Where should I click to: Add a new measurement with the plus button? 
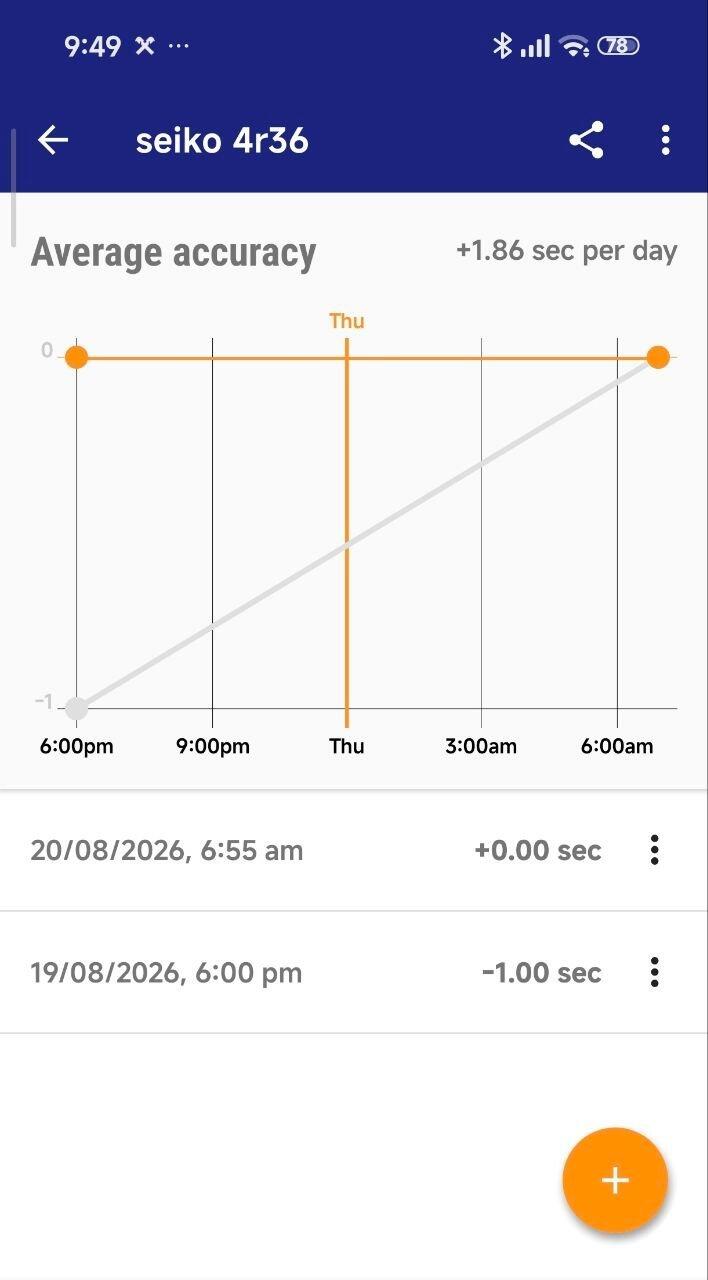(615, 1180)
